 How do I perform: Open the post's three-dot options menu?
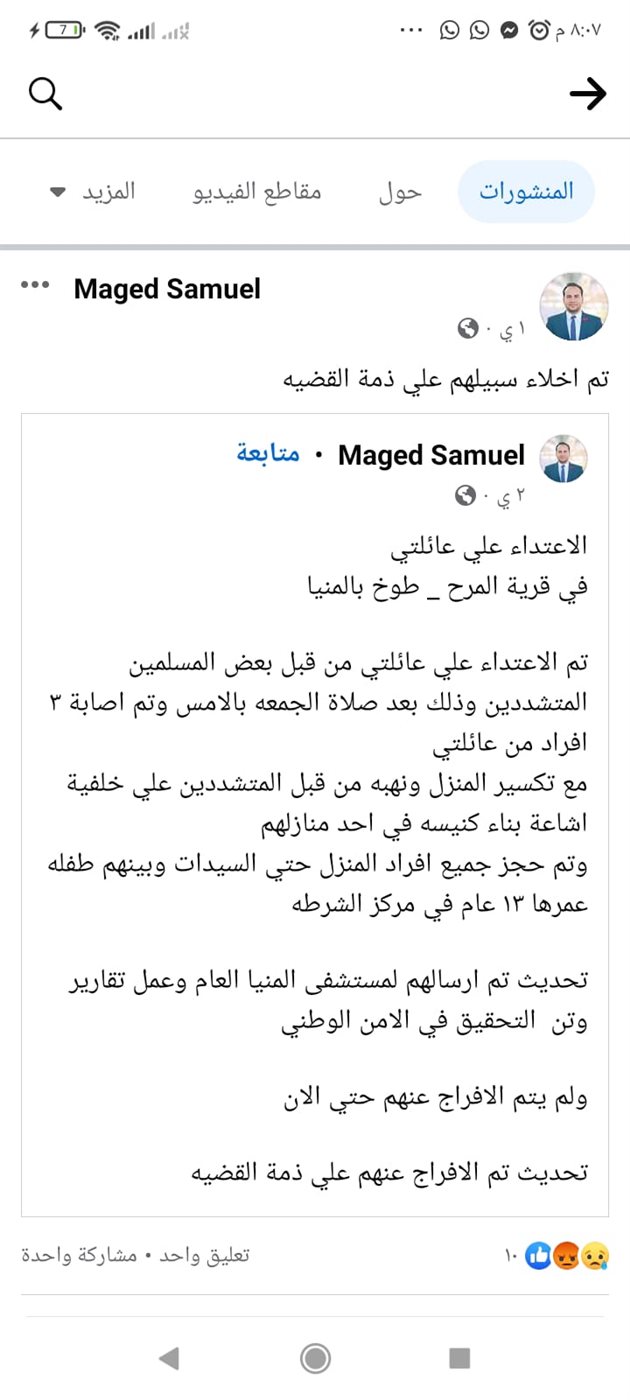pos(35,286)
